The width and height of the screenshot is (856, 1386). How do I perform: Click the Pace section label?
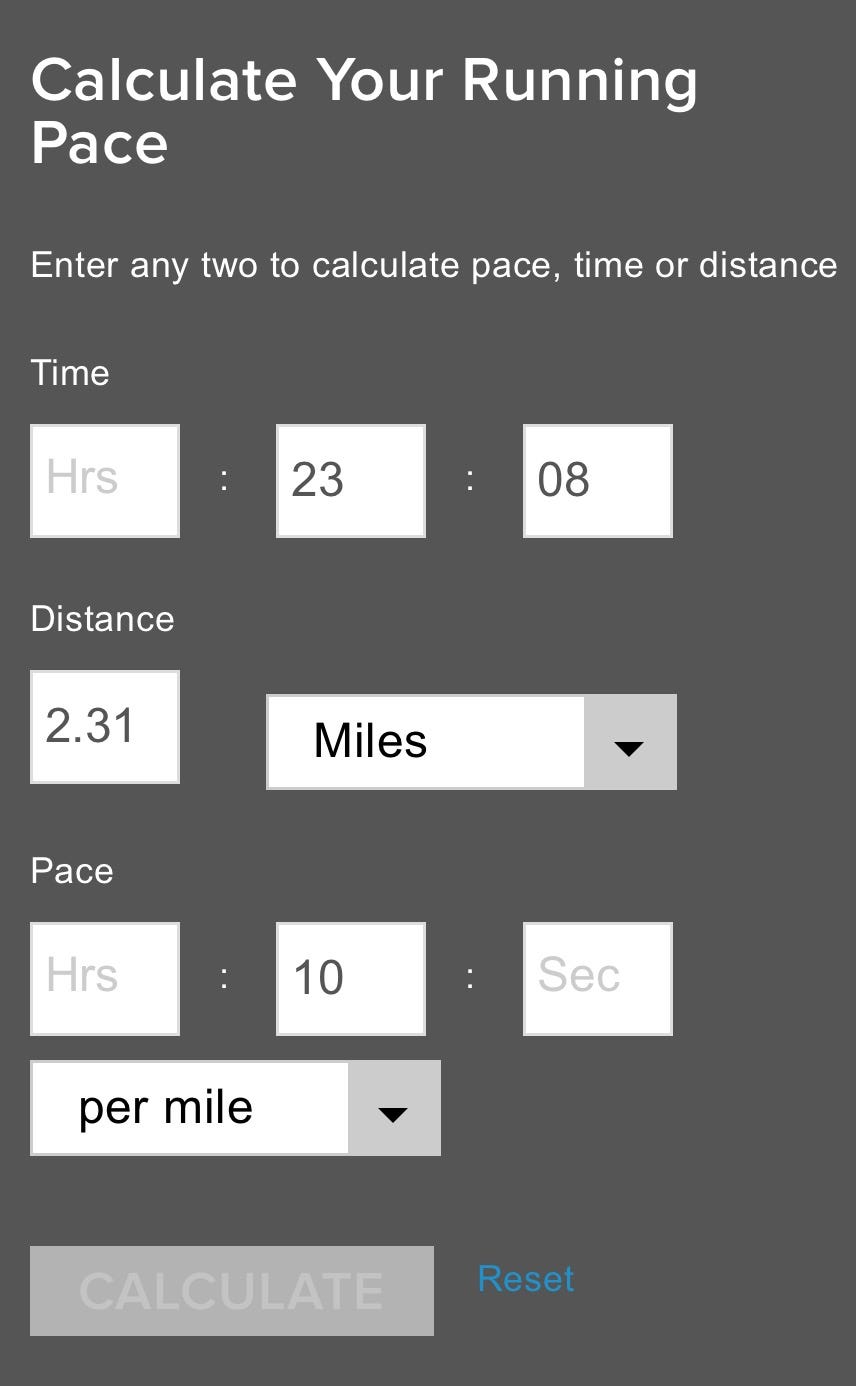(70, 870)
